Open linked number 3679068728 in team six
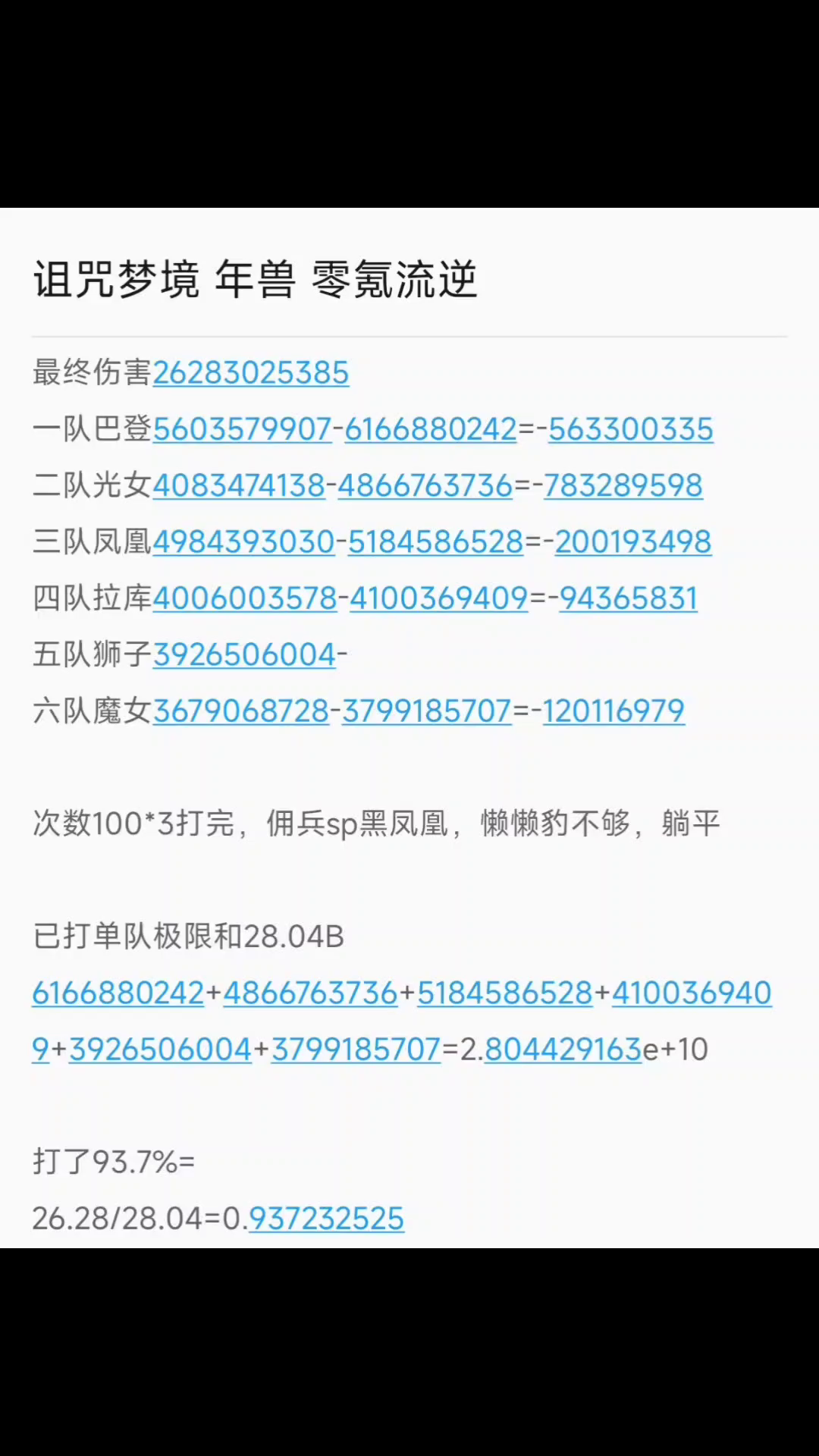 (241, 711)
